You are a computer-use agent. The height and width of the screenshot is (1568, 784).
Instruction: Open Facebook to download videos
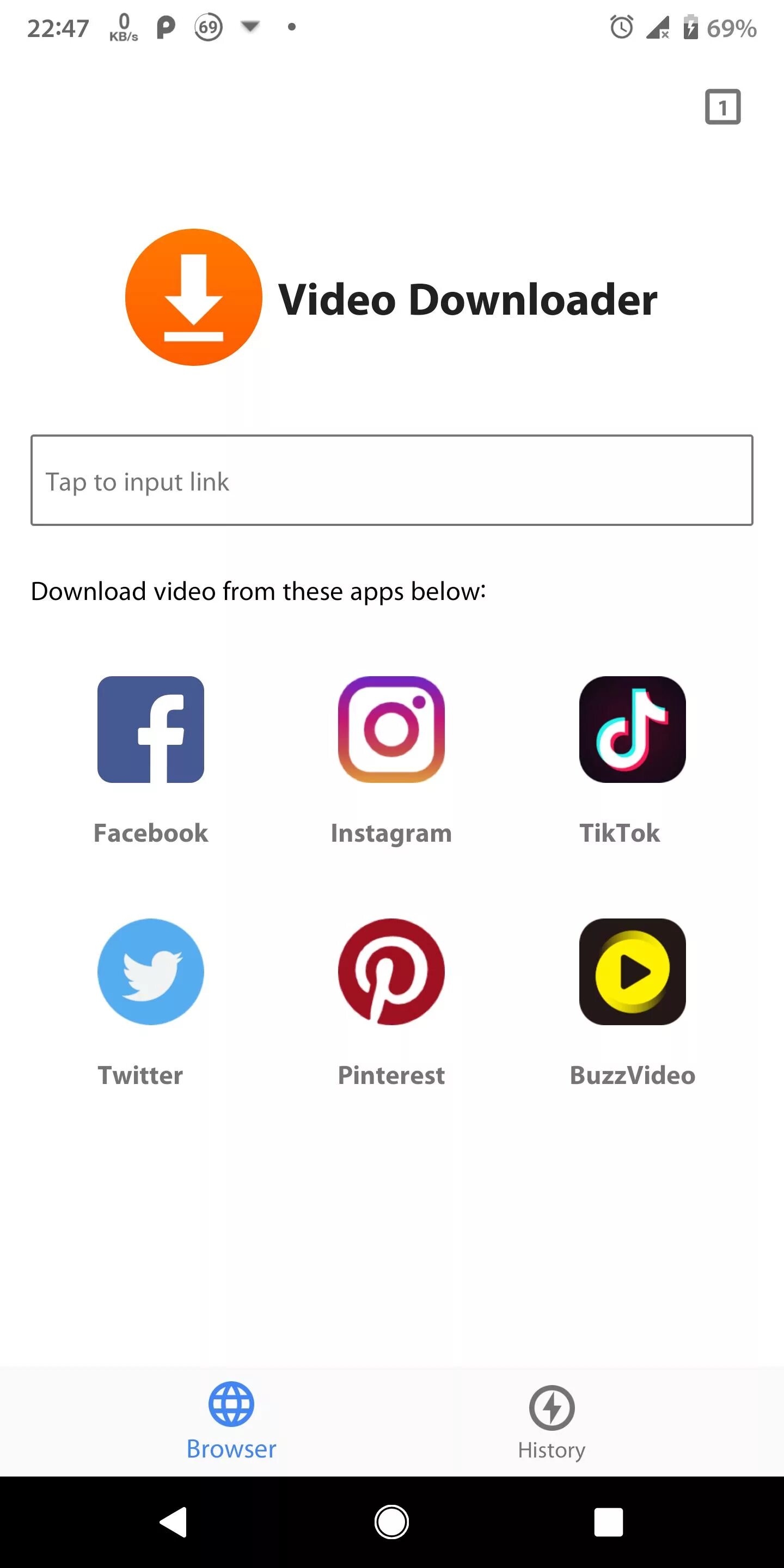coord(151,729)
